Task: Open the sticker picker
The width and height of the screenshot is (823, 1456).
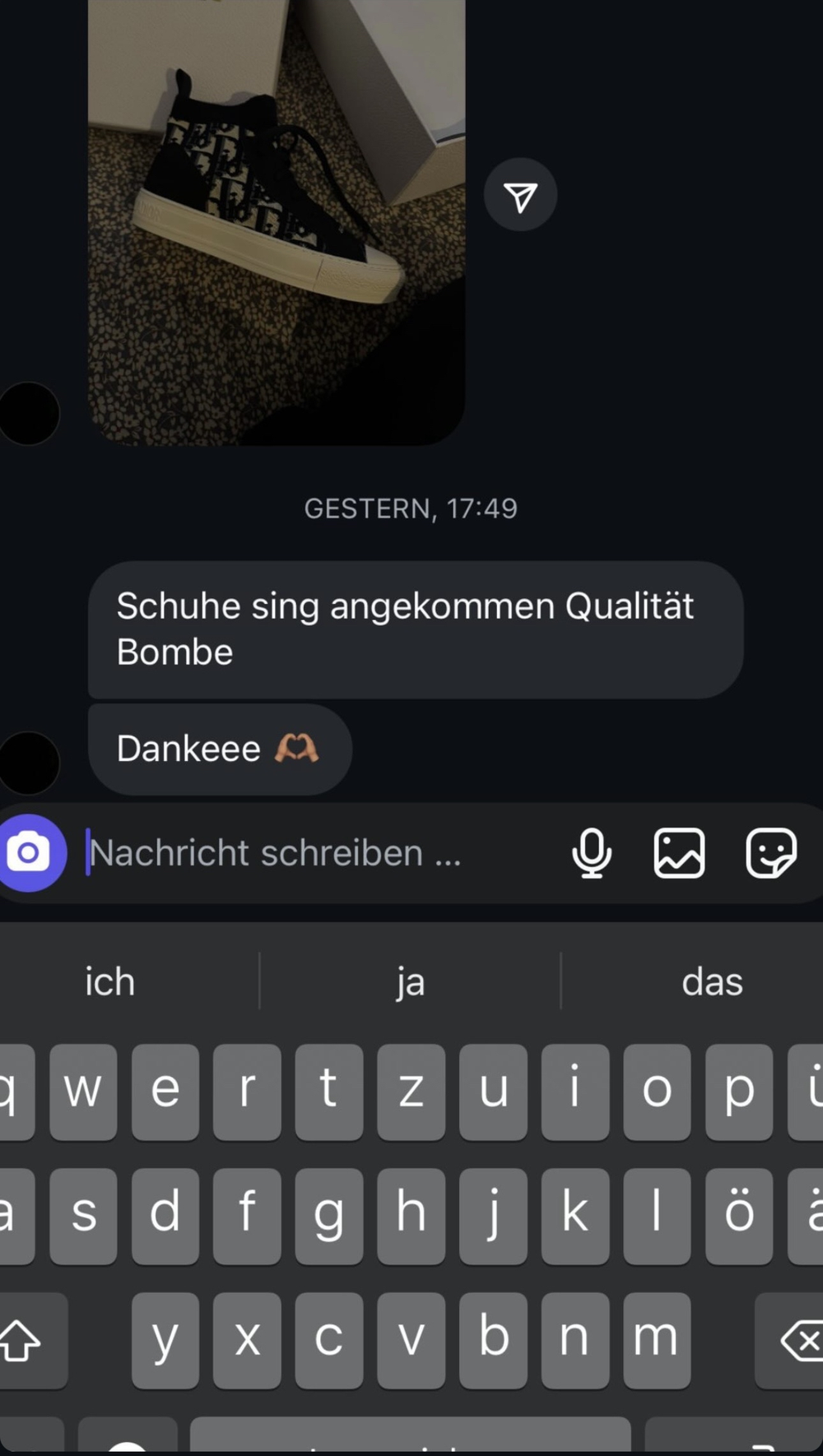Action: tap(770, 853)
